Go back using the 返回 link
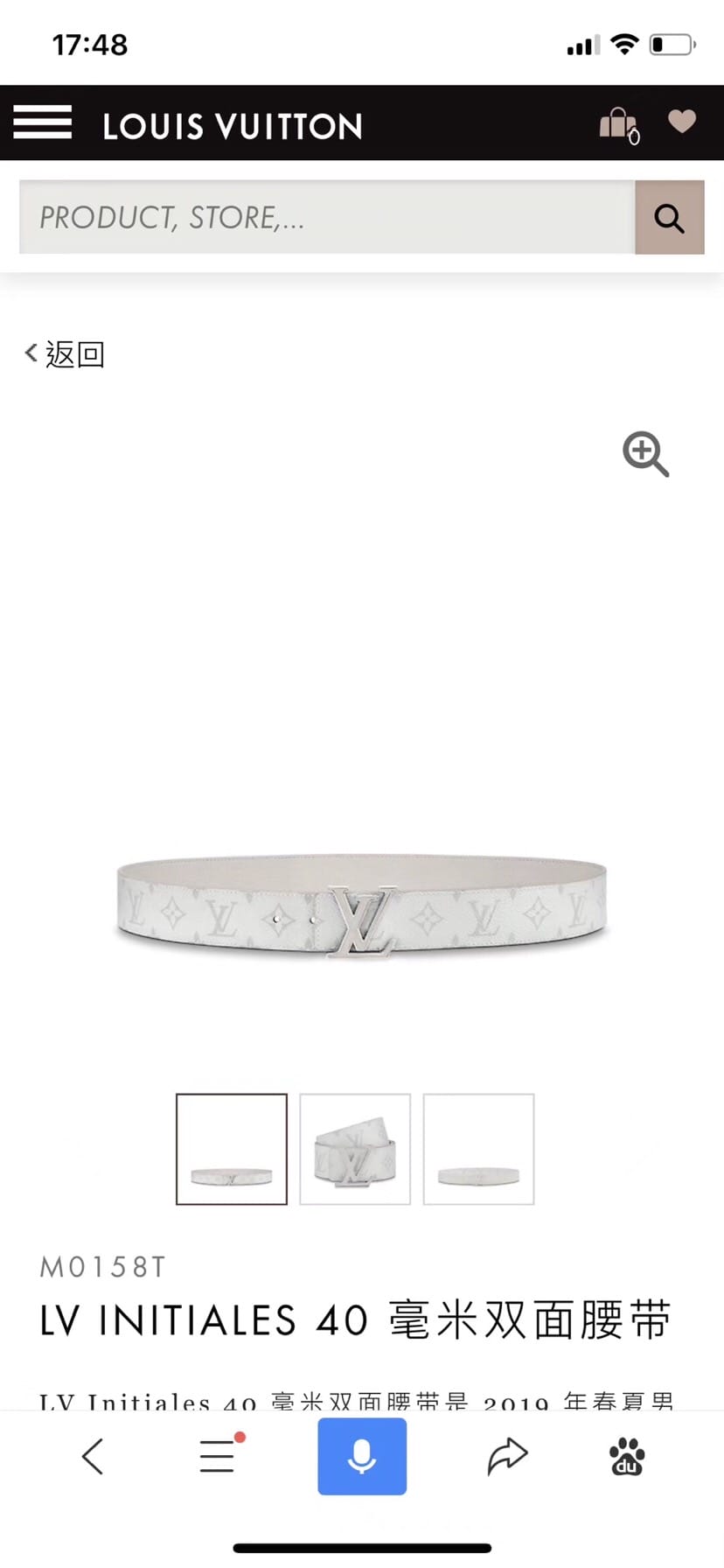 (66, 354)
